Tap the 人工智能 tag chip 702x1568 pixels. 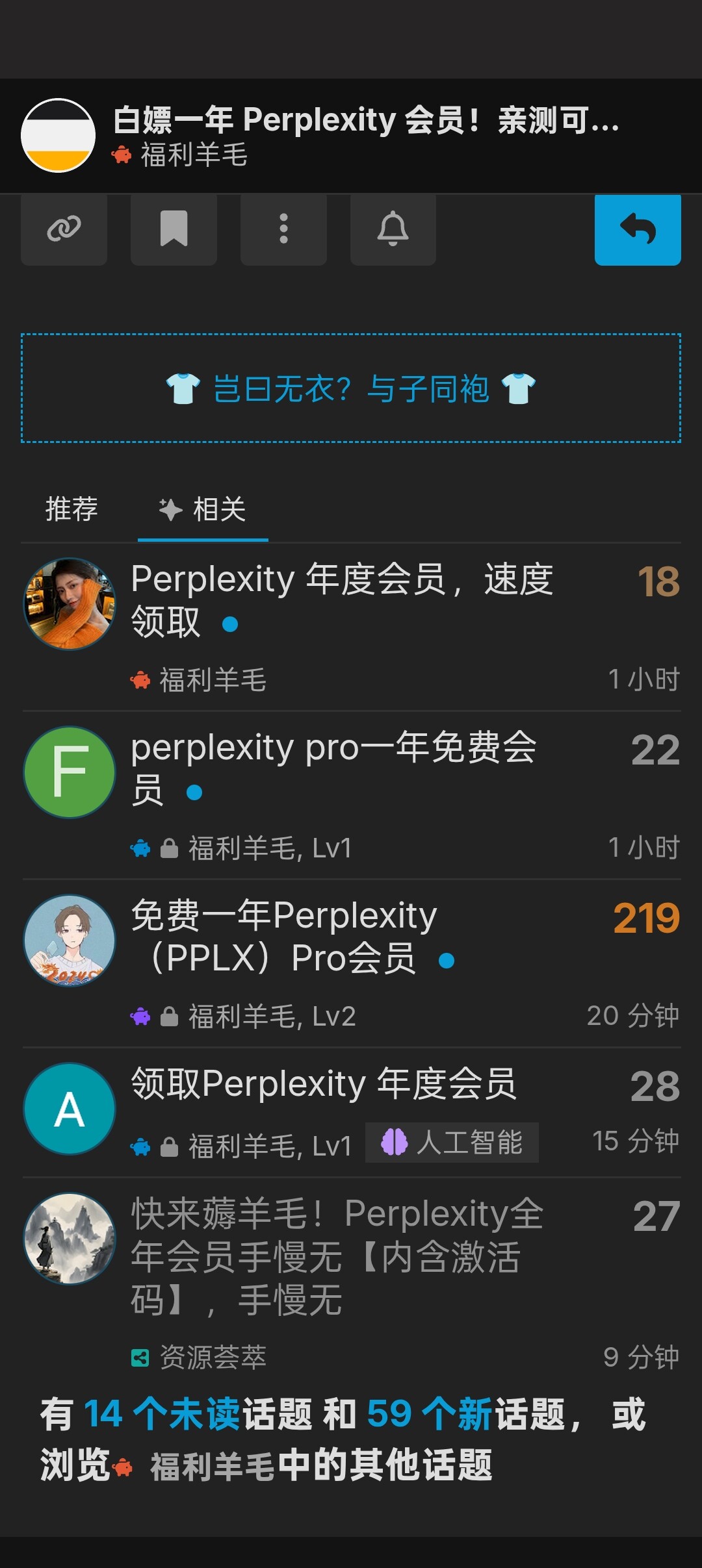pos(452,1143)
